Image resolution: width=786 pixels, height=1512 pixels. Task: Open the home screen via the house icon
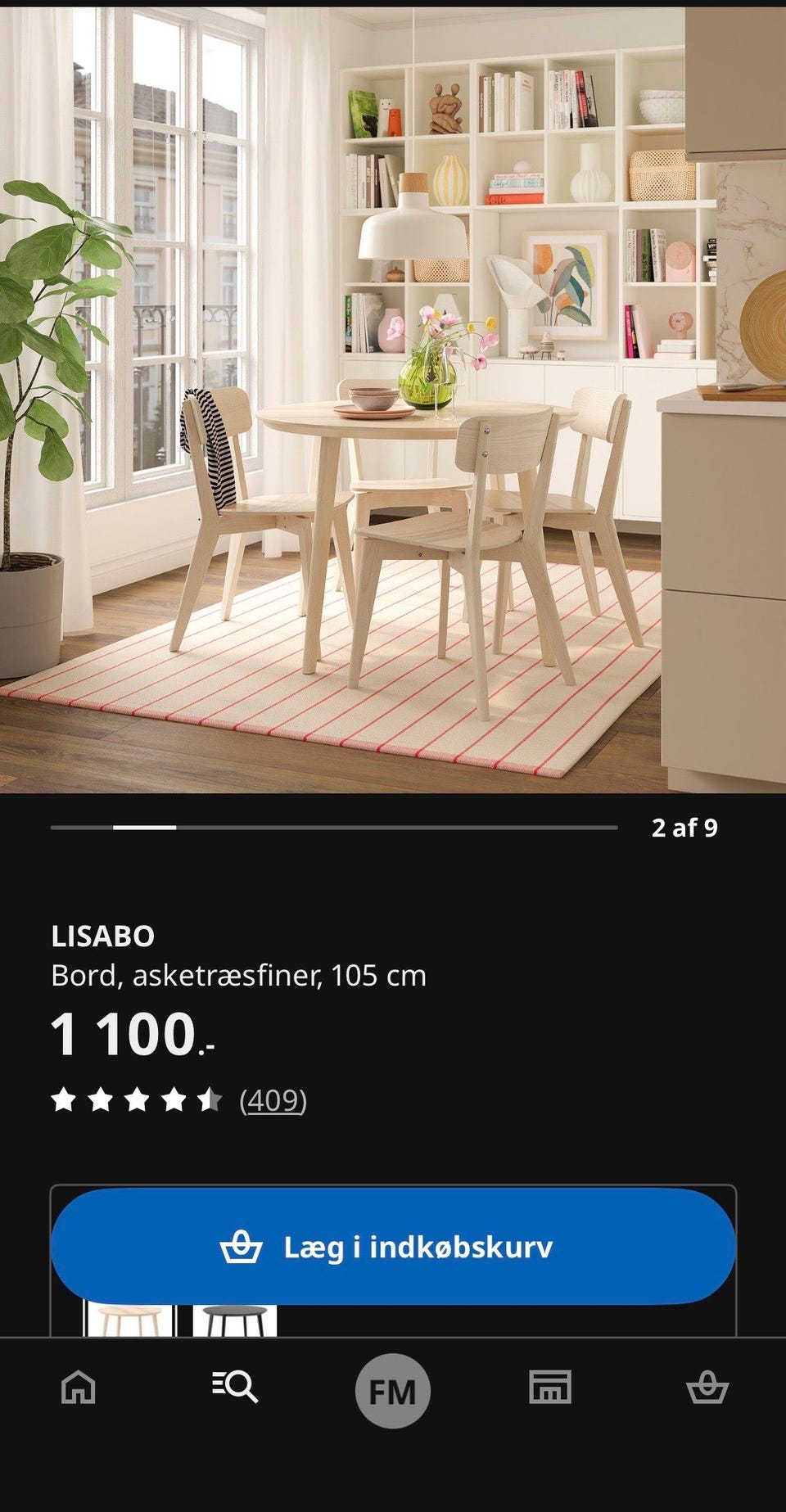click(x=79, y=1387)
